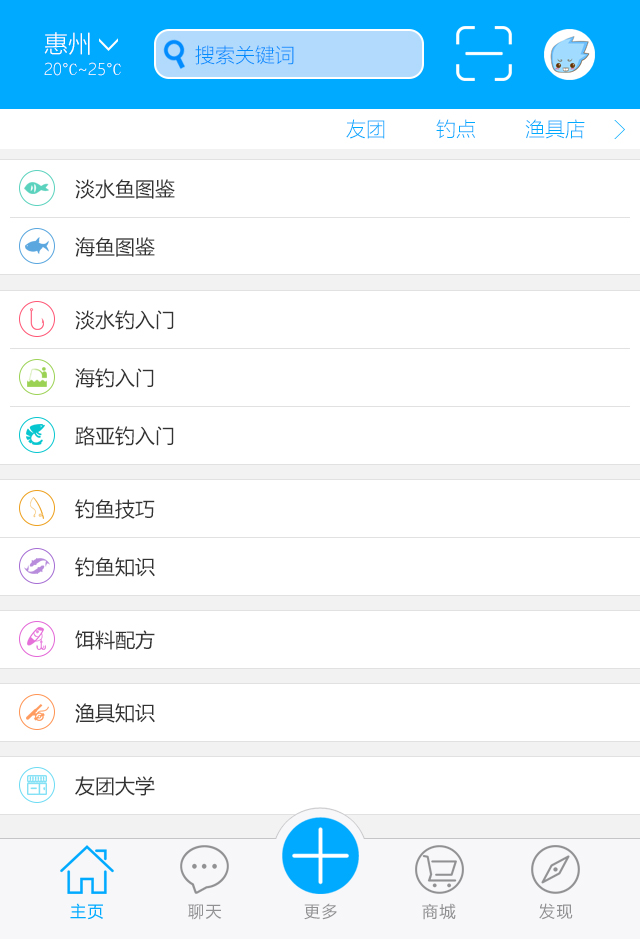Open 路亚钓入门 section

pos(125,436)
